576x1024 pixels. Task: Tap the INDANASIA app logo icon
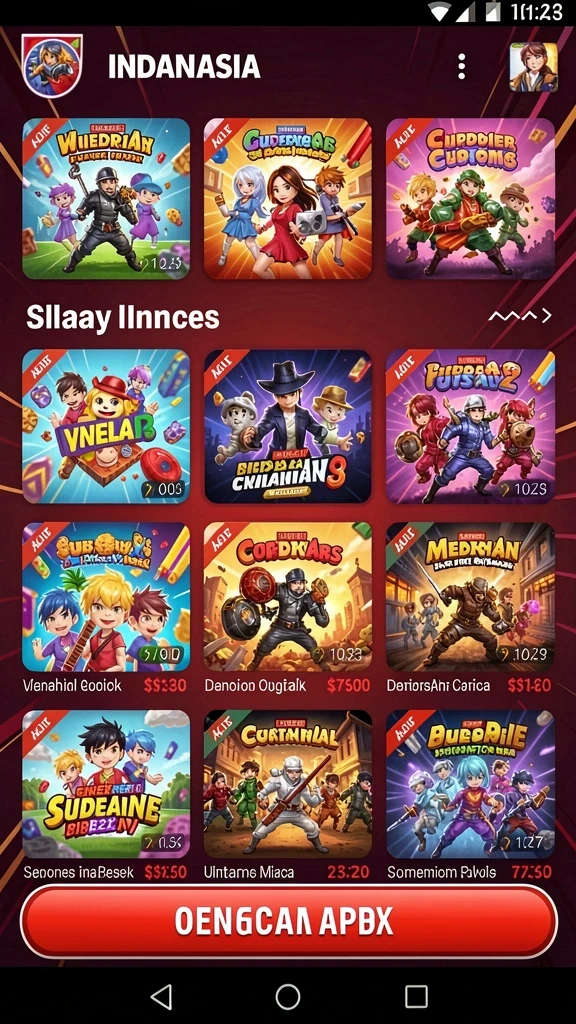pyautogui.click(x=52, y=66)
